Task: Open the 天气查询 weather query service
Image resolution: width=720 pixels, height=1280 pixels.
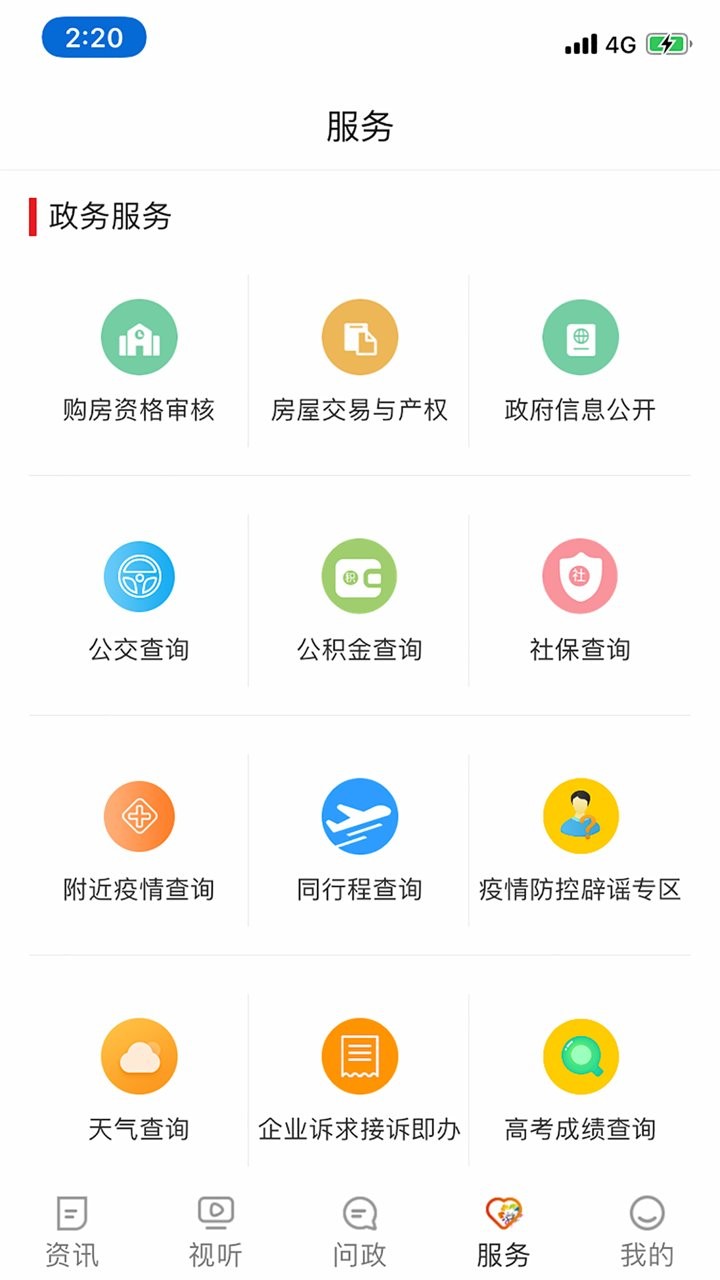Action: point(139,1080)
